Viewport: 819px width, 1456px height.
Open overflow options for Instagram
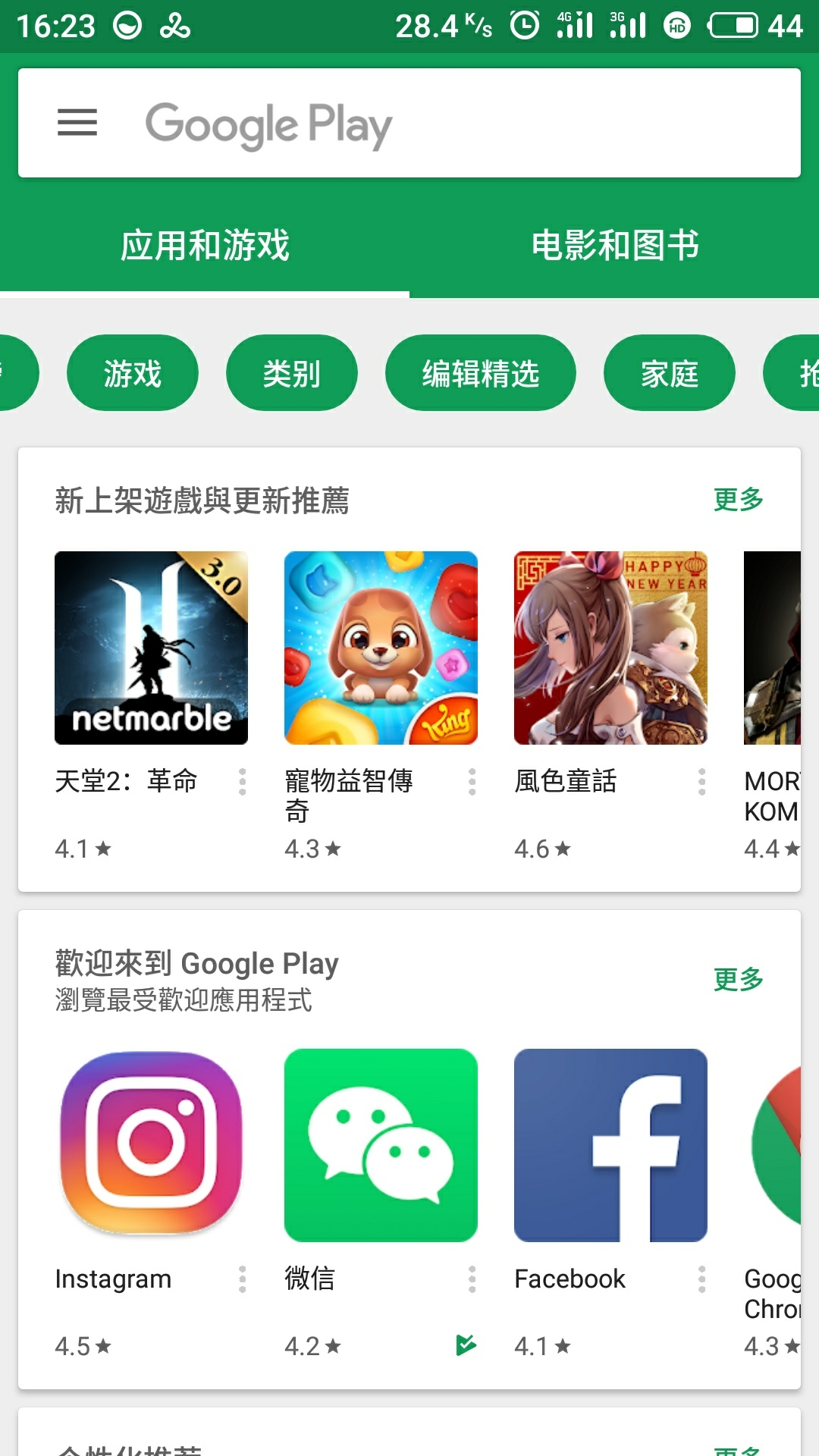tap(242, 1278)
